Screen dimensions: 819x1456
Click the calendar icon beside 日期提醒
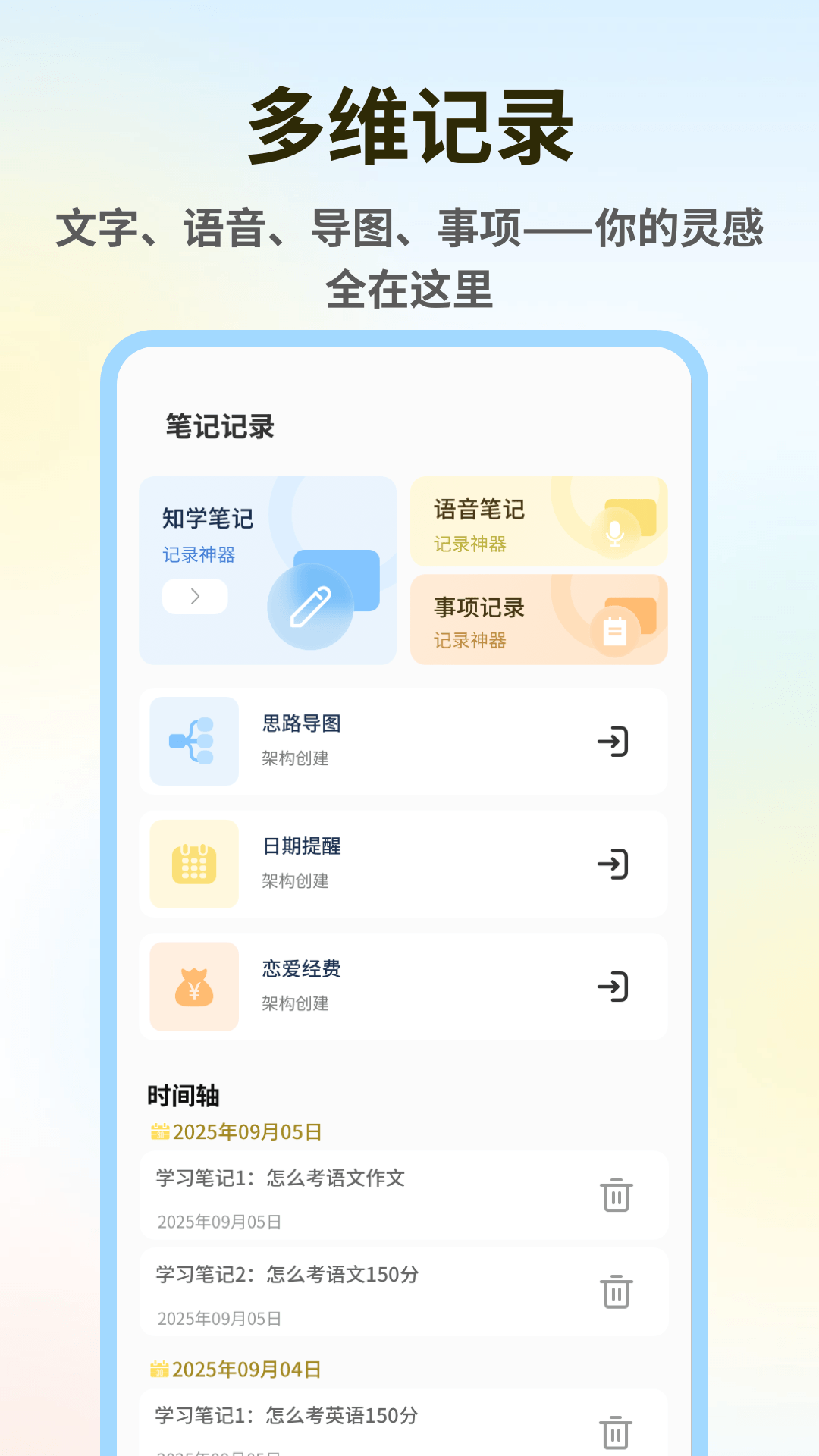click(193, 864)
